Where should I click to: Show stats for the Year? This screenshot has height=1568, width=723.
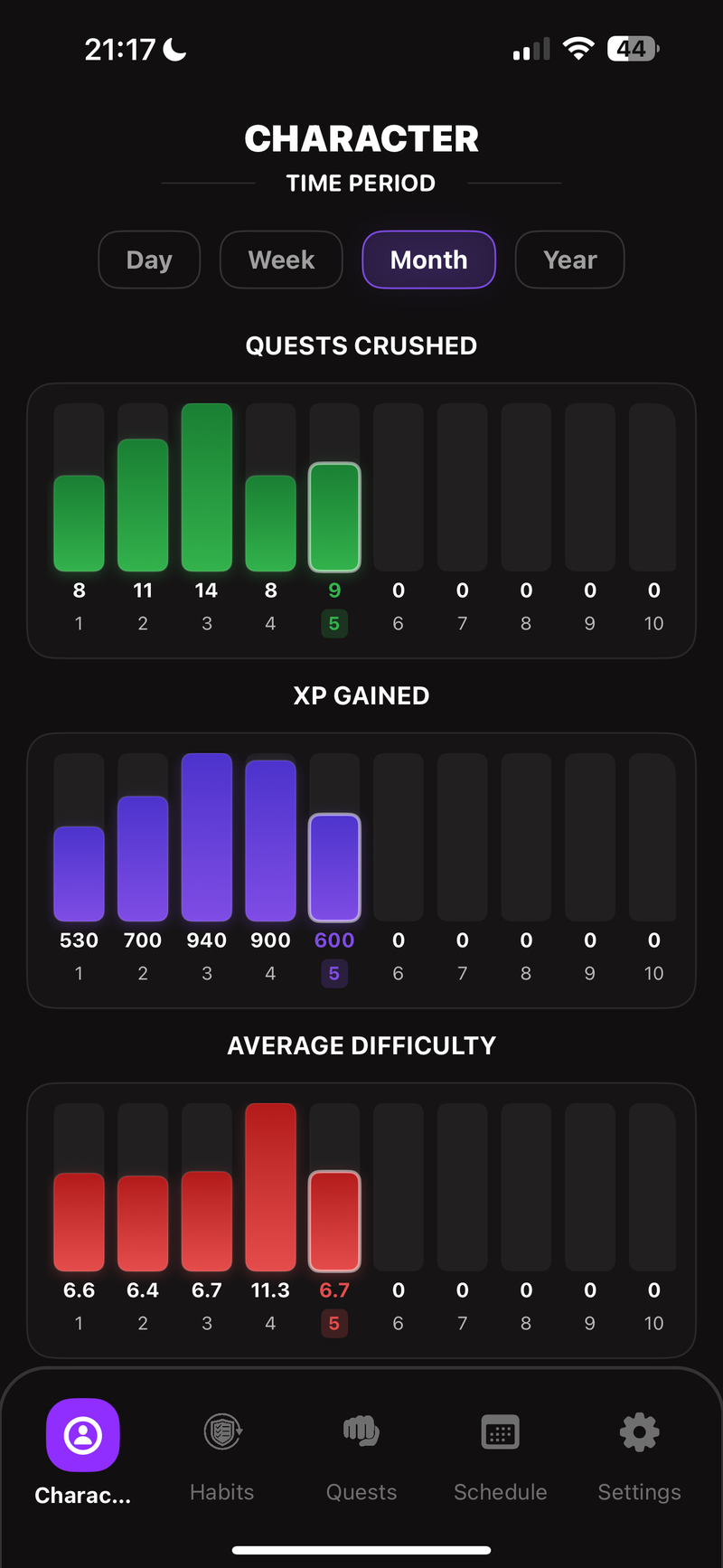tap(569, 260)
